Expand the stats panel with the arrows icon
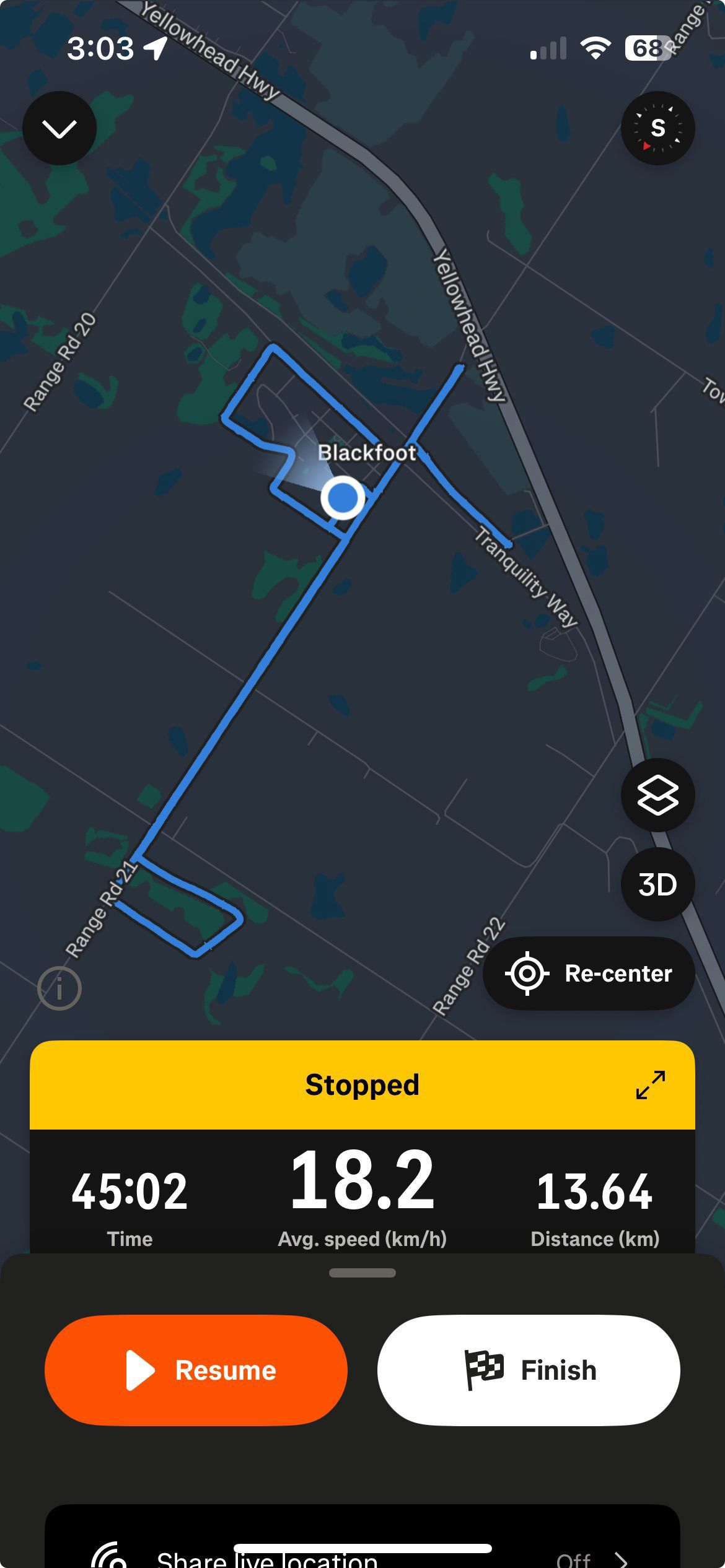The width and height of the screenshot is (725, 1568). [651, 1085]
